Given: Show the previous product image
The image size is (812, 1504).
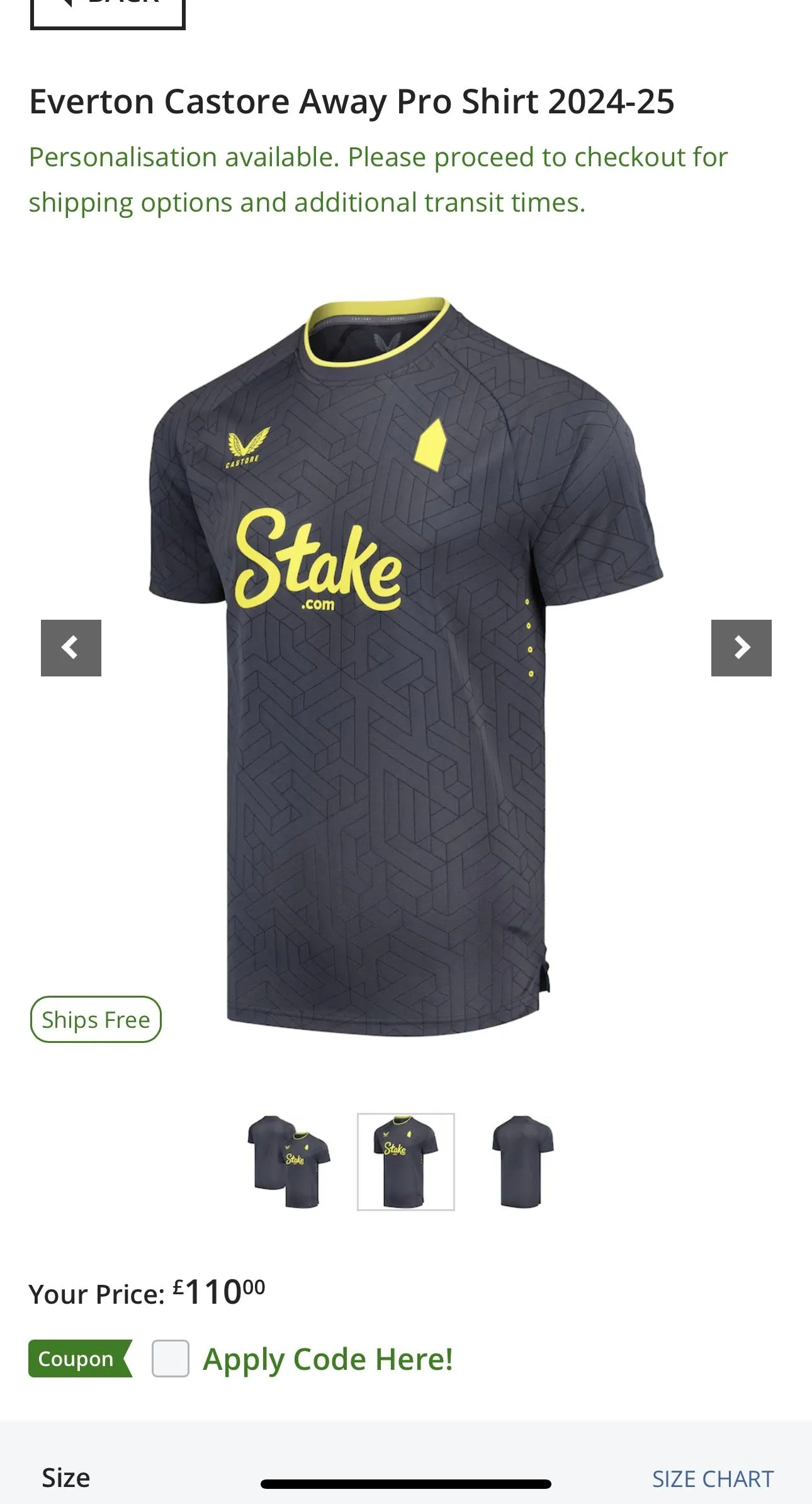Looking at the screenshot, I should (71, 647).
